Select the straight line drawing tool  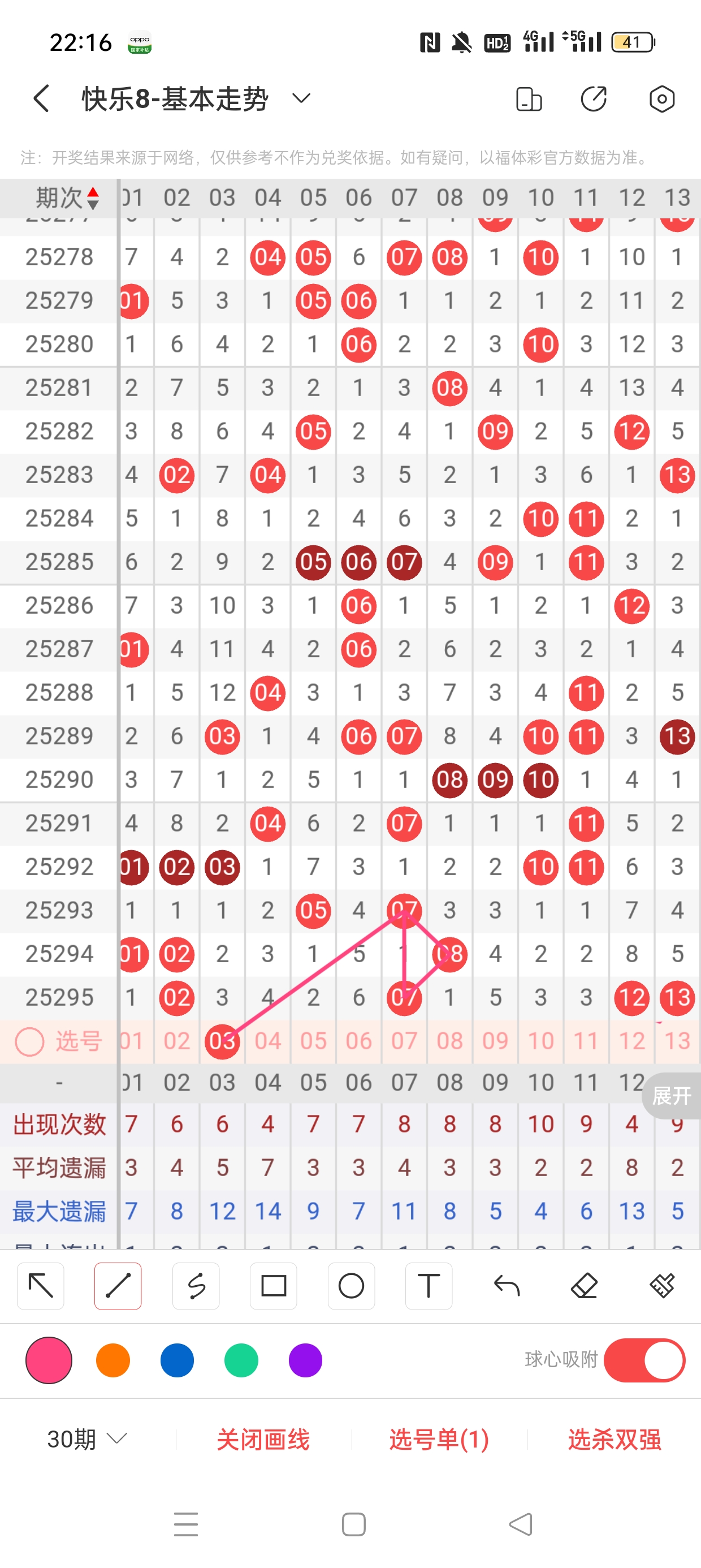point(118,1286)
